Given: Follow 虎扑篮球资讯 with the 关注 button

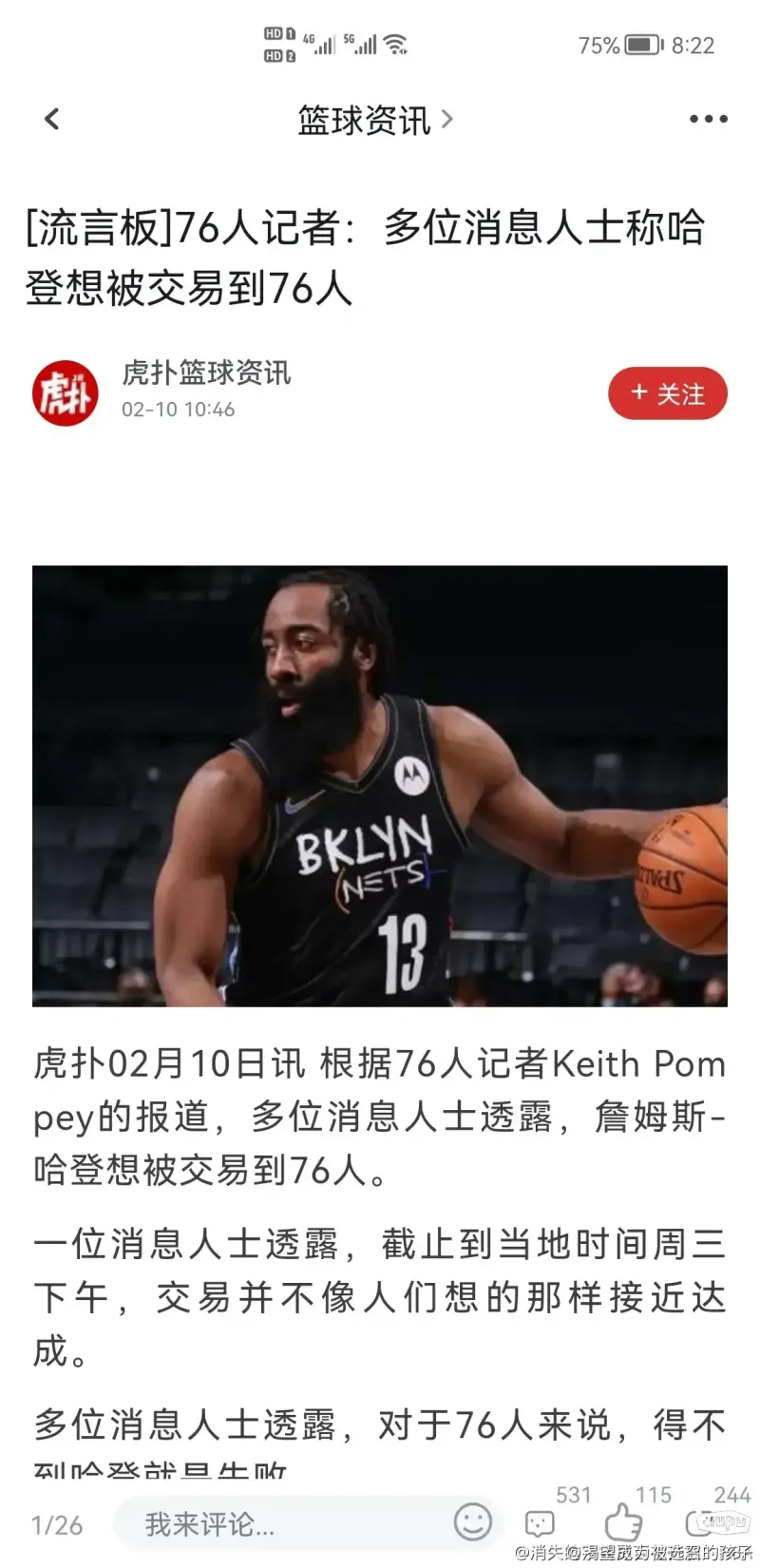Looking at the screenshot, I should click(667, 393).
